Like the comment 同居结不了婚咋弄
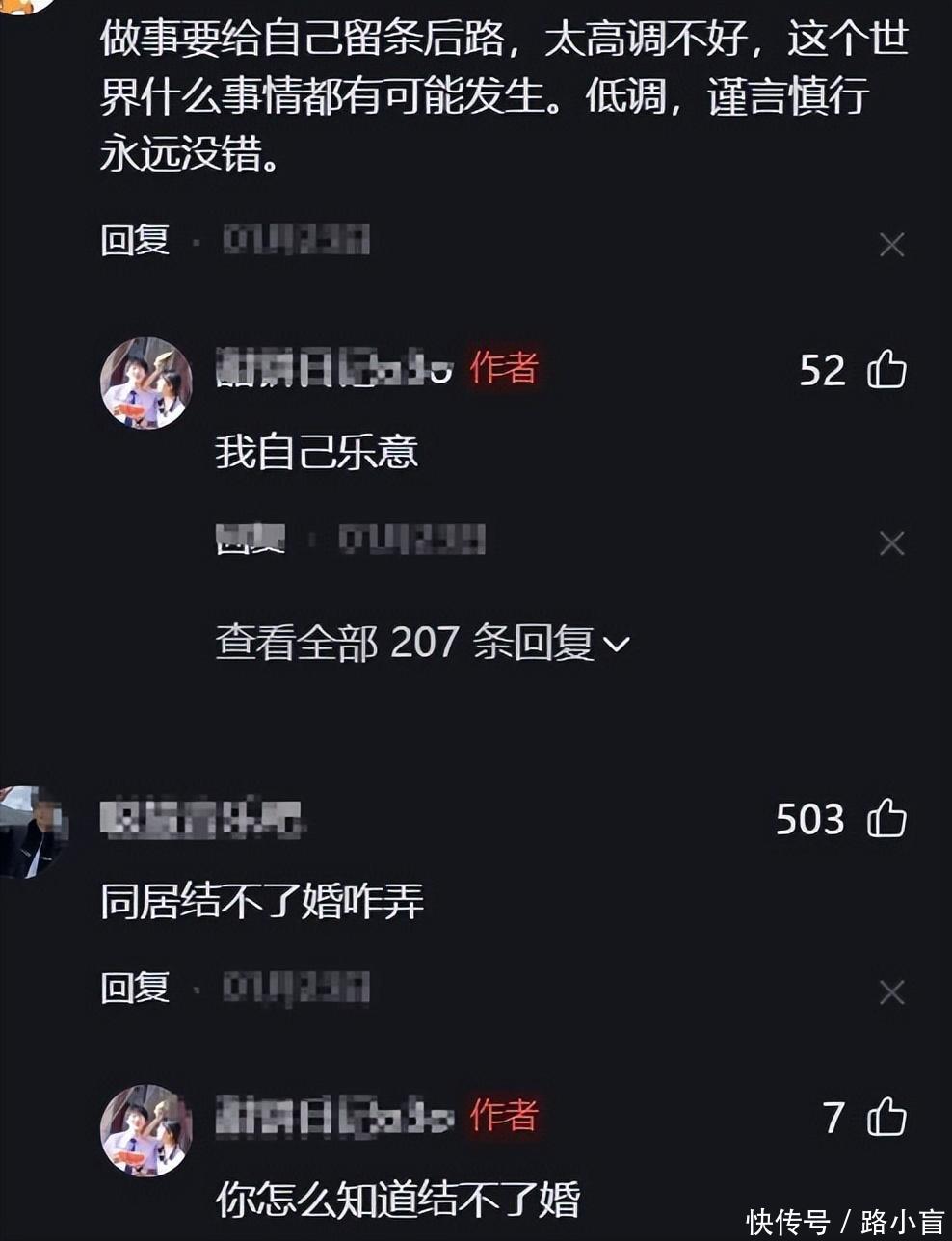Image resolution: width=952 pixels, height=1241 pixels. click(x=886, y=819)
